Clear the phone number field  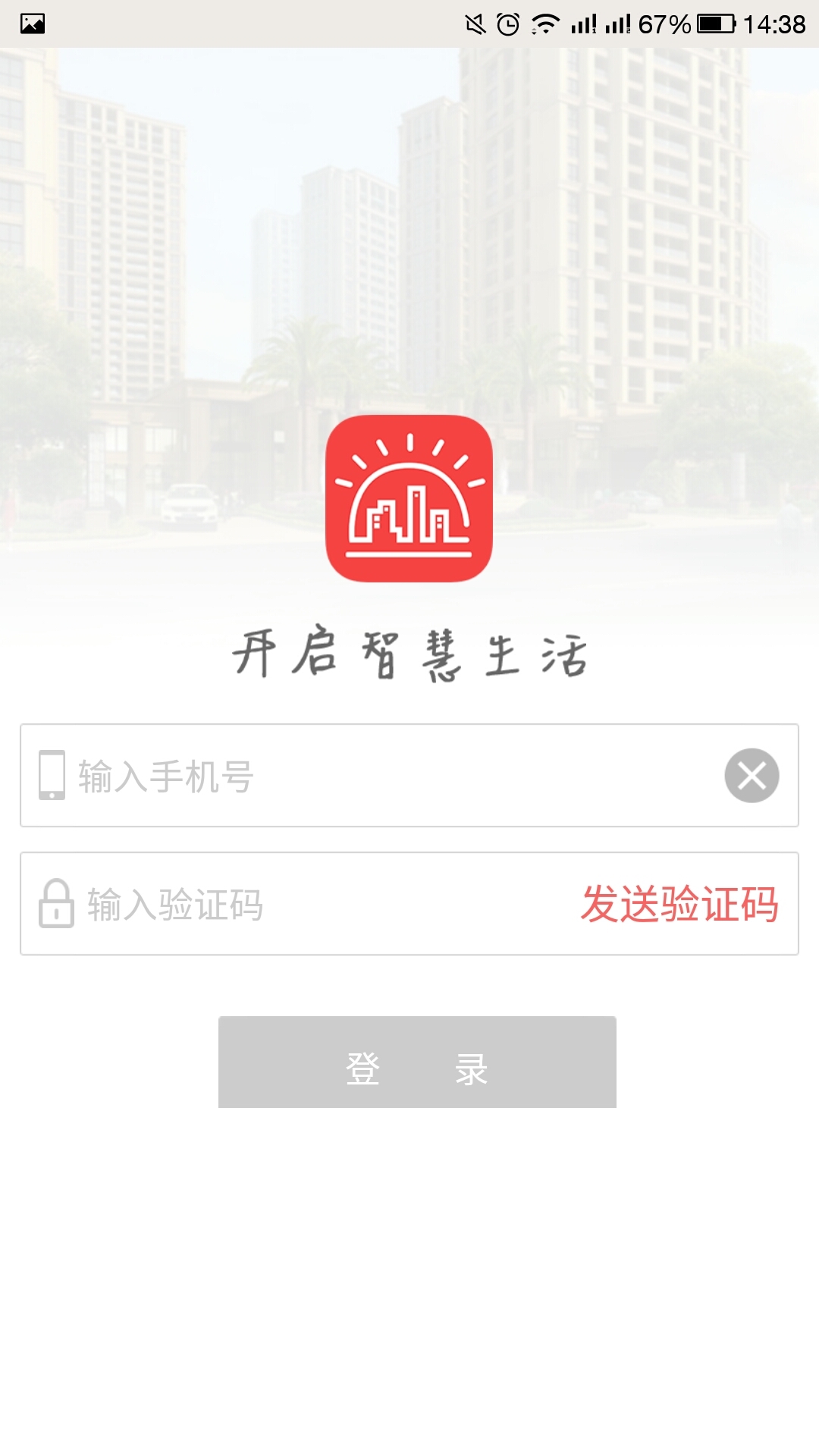coord(752,776)
